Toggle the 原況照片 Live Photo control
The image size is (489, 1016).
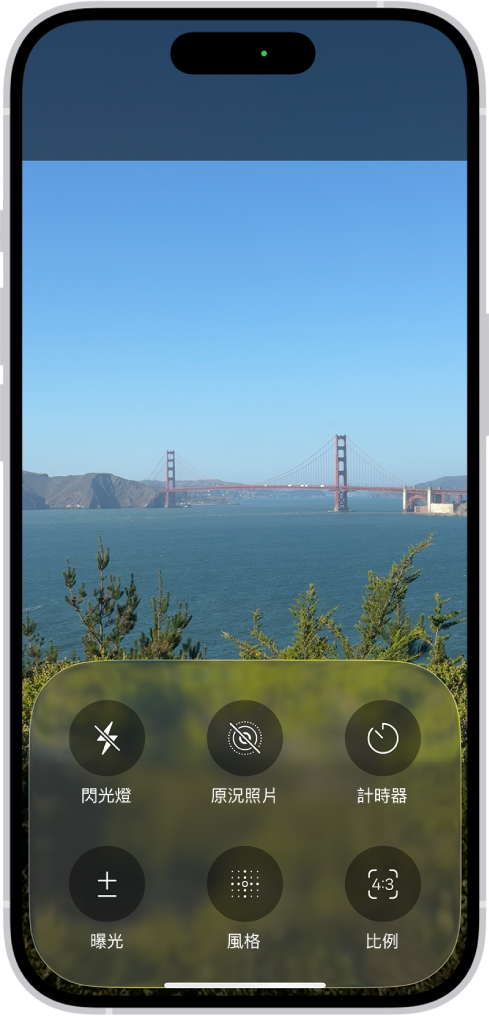click(245, 738)
